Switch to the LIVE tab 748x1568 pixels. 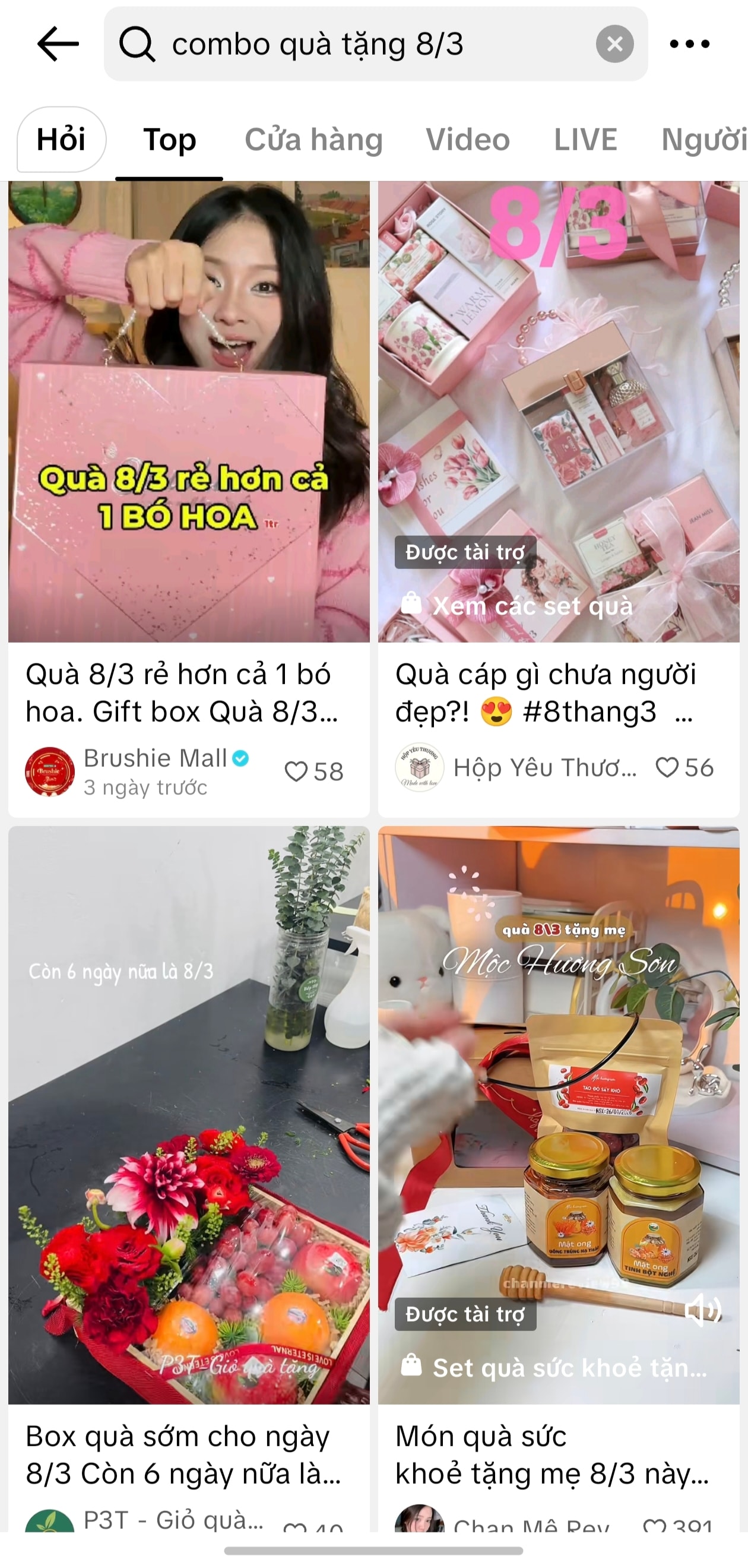pyautogui.click(x=585, y=140)
